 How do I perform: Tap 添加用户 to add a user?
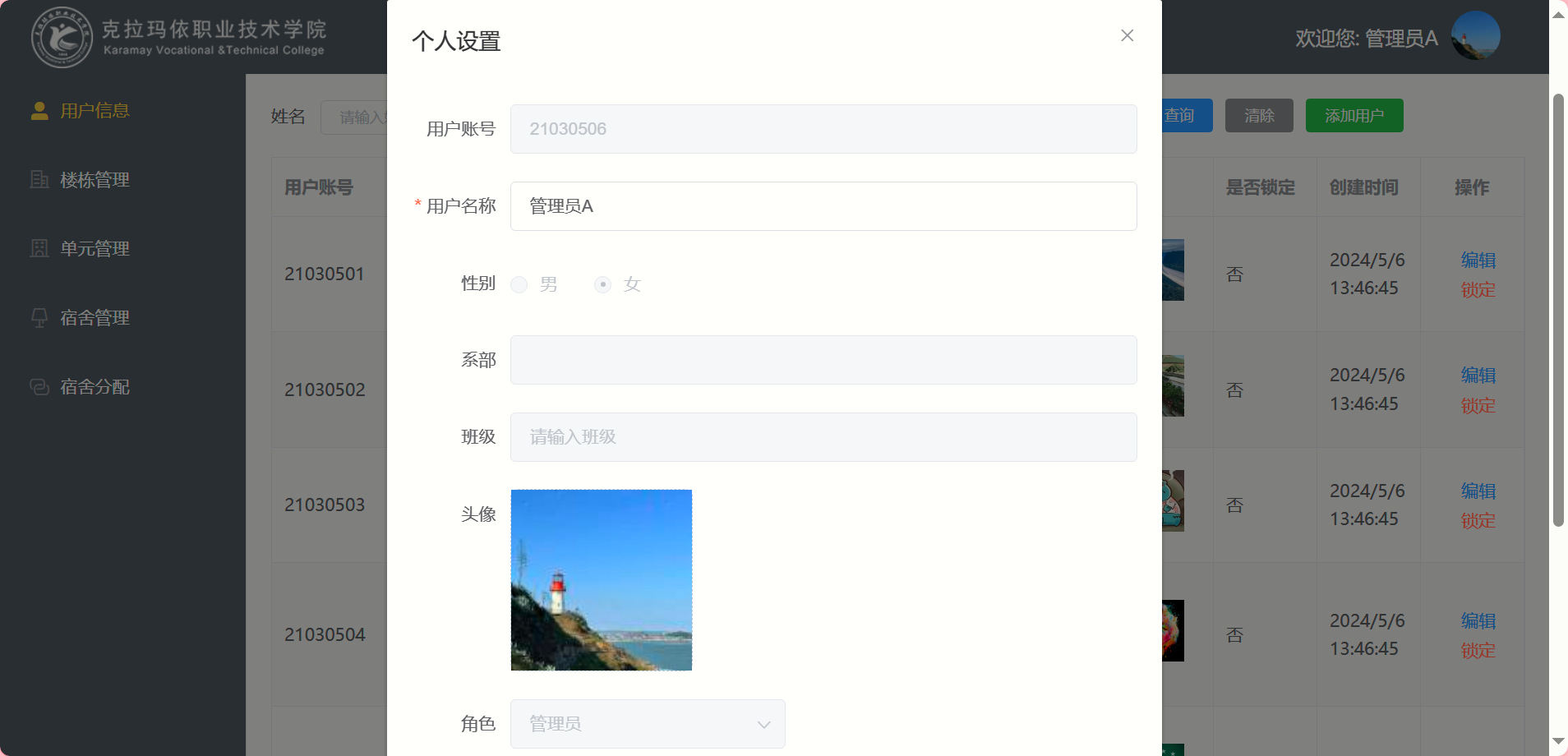[x=1354, y=116]
